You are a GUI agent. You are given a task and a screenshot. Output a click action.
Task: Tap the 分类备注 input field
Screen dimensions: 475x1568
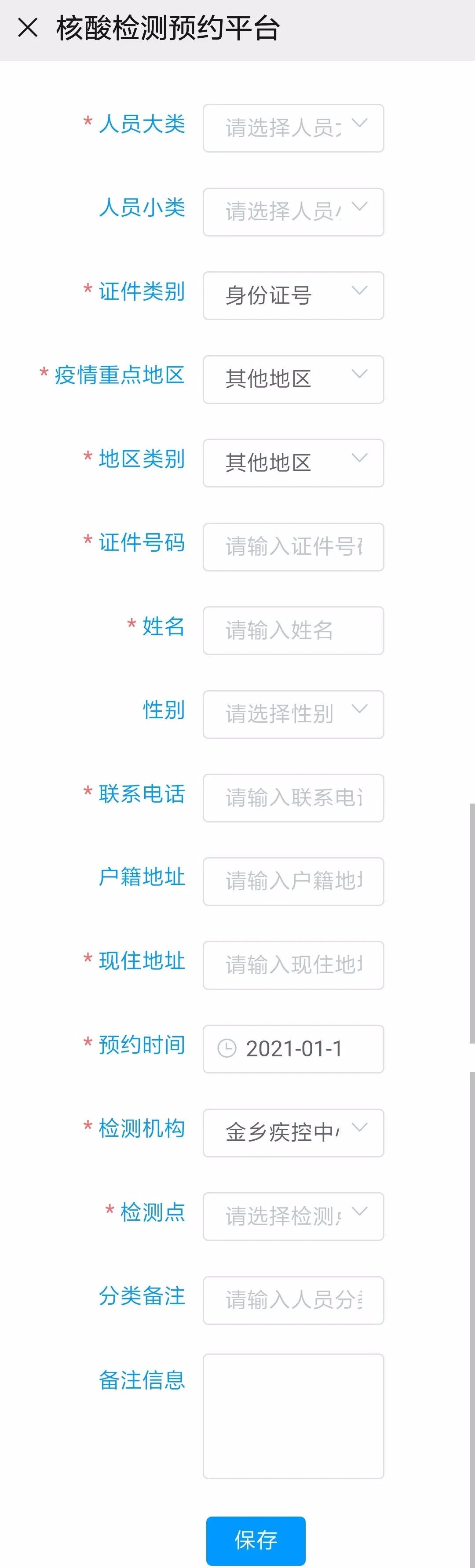pos(293,1299)
